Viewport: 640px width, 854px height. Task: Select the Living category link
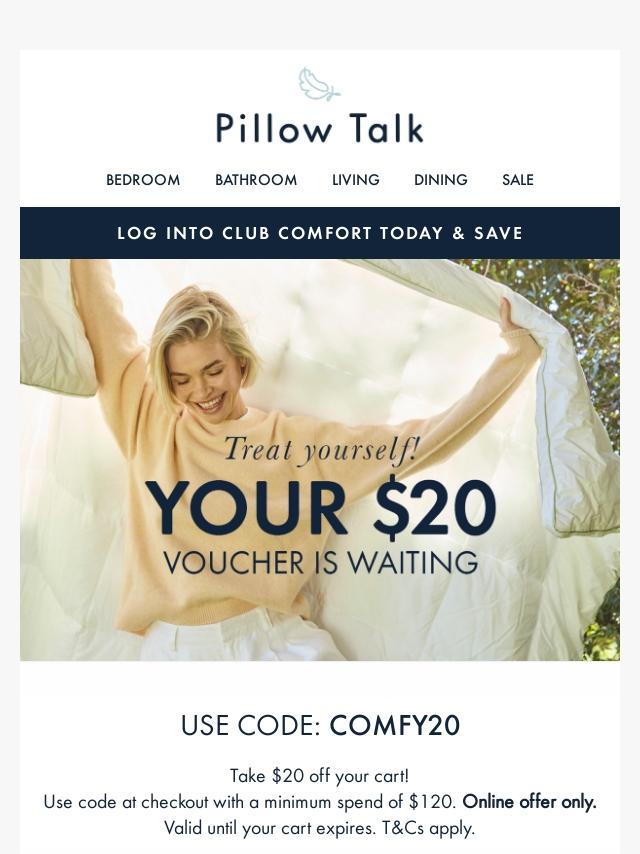[356, 180]
